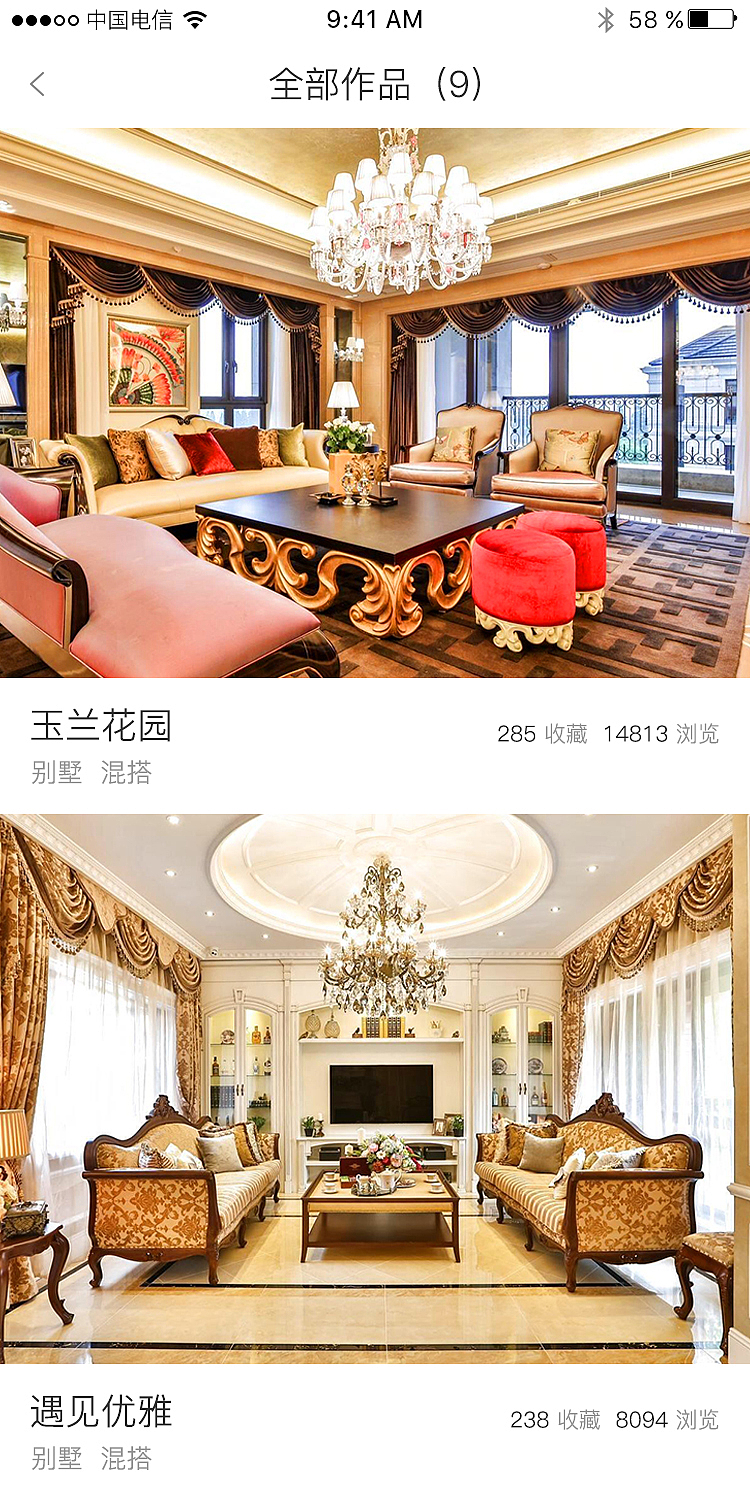Go back using the top-left arrow
Image resolution: width=750 pixels, height=1485 pixels.
point(38,85)
